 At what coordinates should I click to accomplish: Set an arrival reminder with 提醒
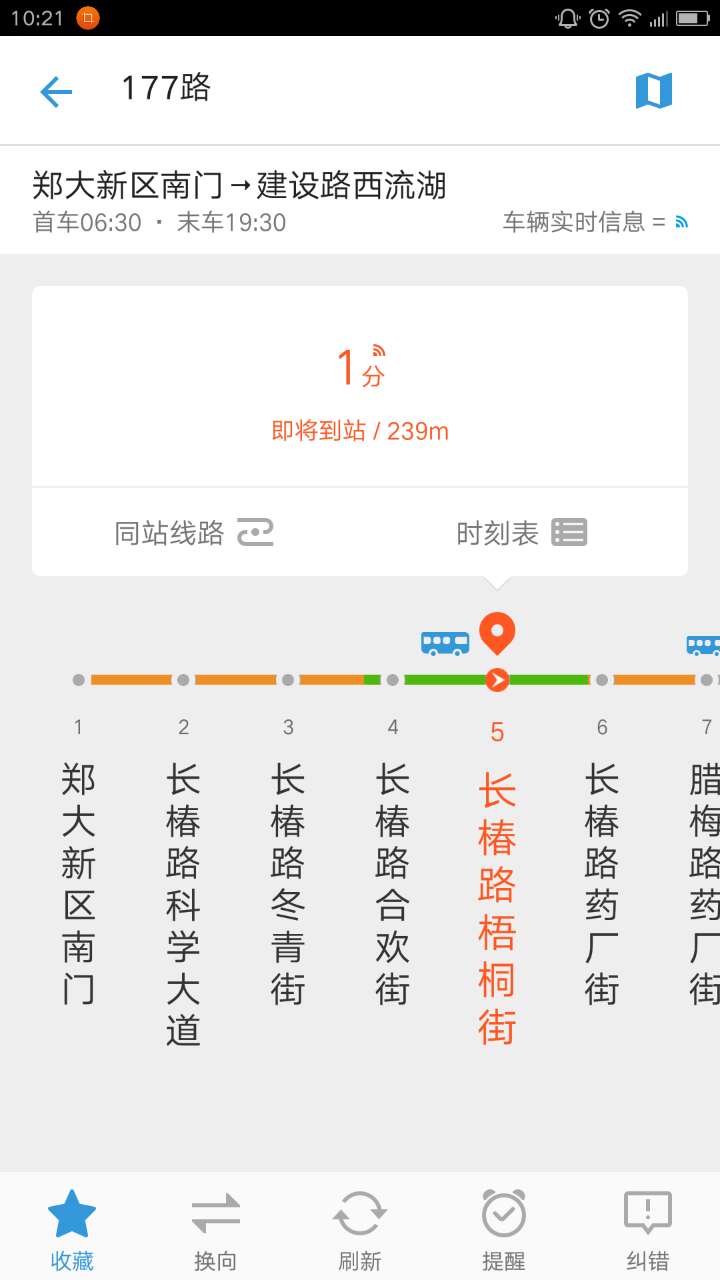pyautogui.click(x=504, y=1229)
